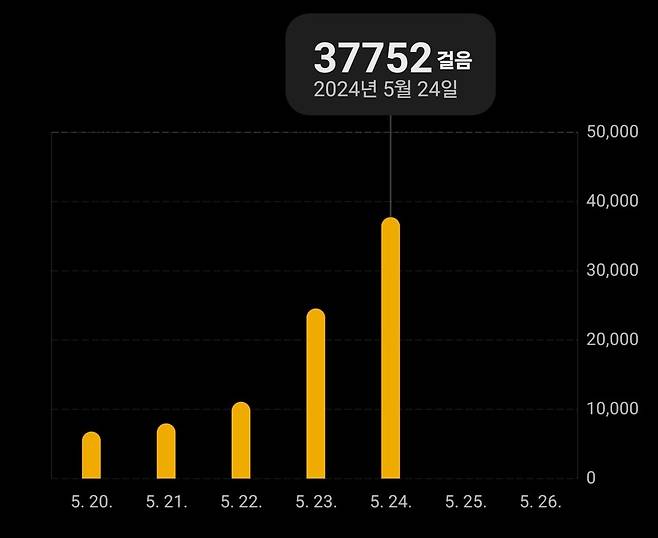Screen dimensions: 658x538
Task: Select the step bar for 5. 21.
Action: tap(166, 452)
